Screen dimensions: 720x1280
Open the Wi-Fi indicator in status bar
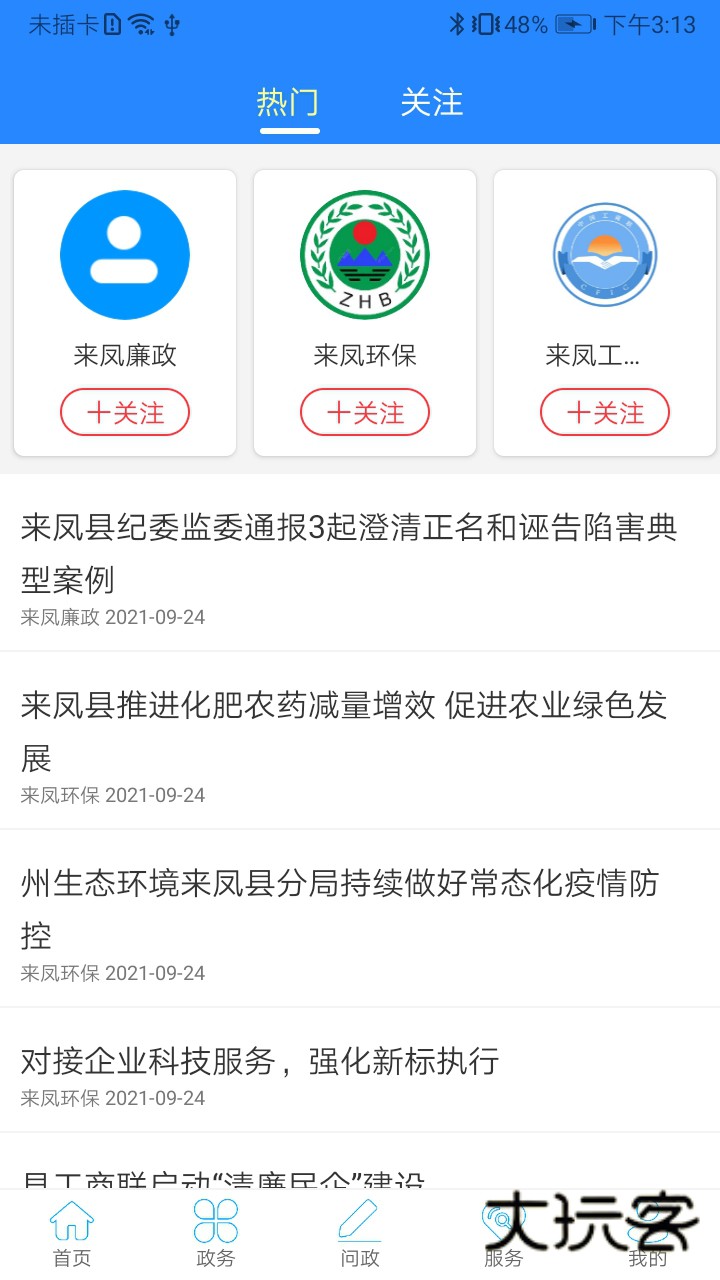tap(139, 27)
